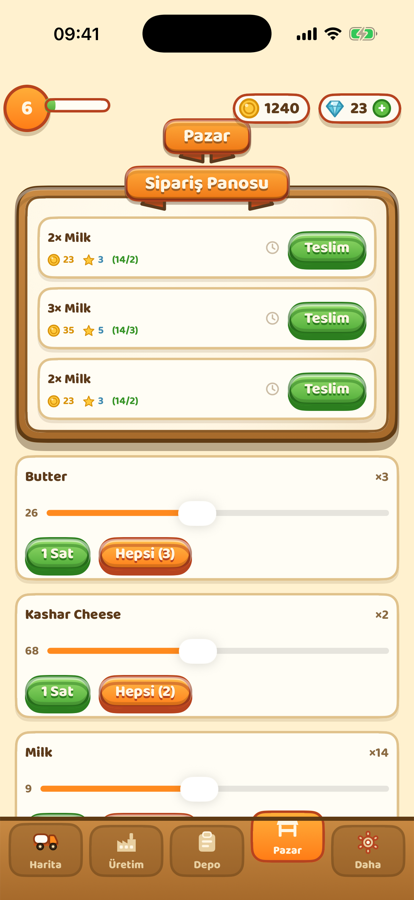Tap the green plus next to diamonds
The height and width of the screenshot is (900, 414).
[x=382, y=108]
